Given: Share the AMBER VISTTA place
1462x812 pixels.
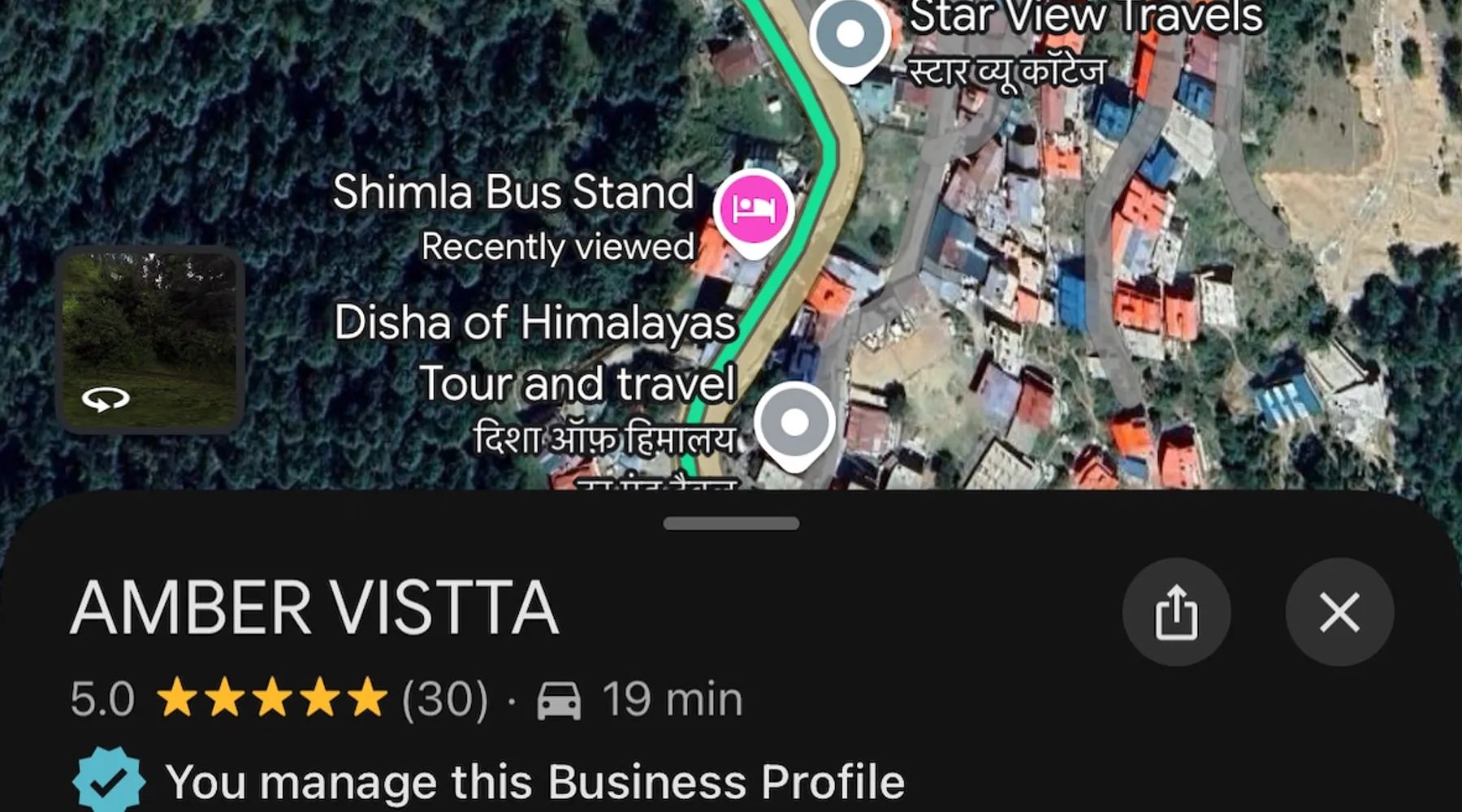Looking at the screenshot, I should click(1176, 612).
